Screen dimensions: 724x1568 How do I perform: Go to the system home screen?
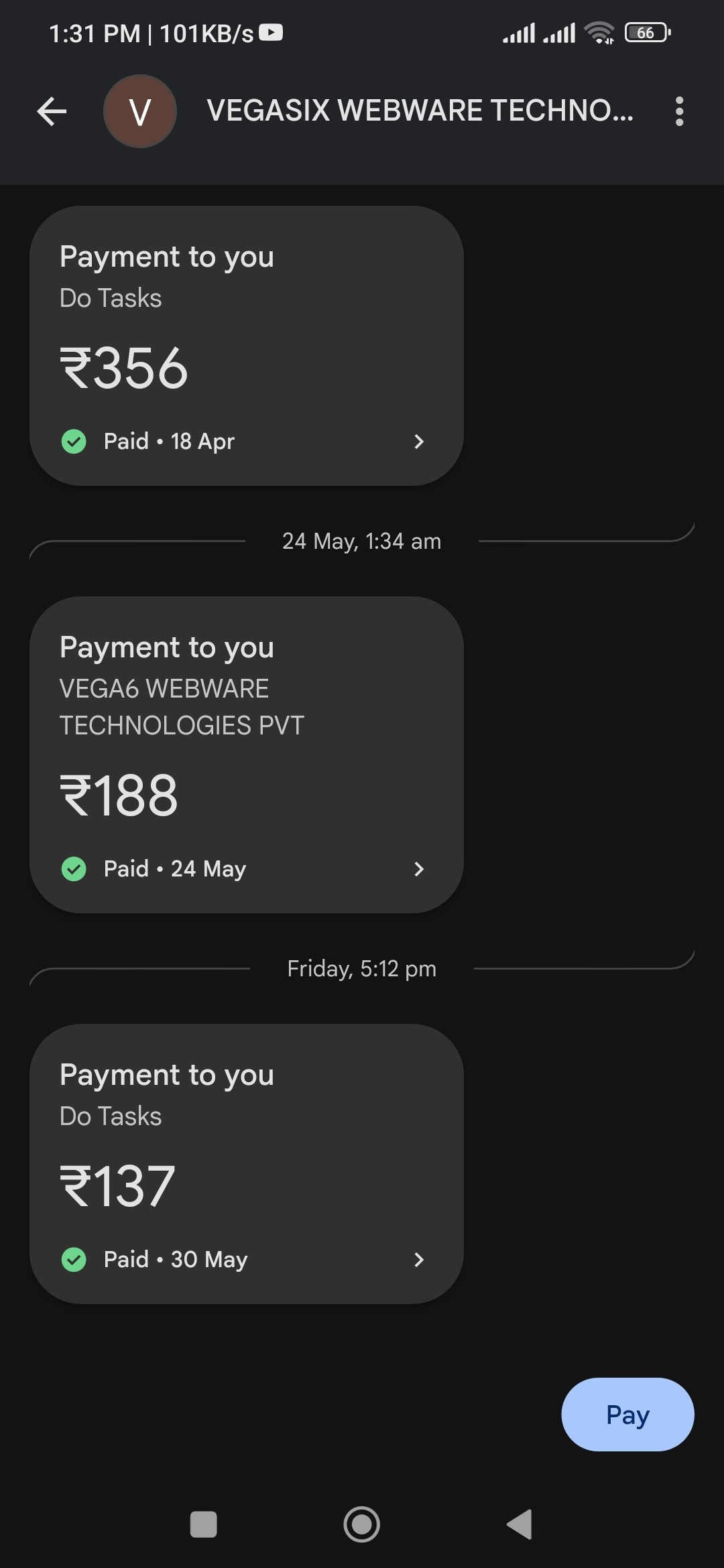361,1524
